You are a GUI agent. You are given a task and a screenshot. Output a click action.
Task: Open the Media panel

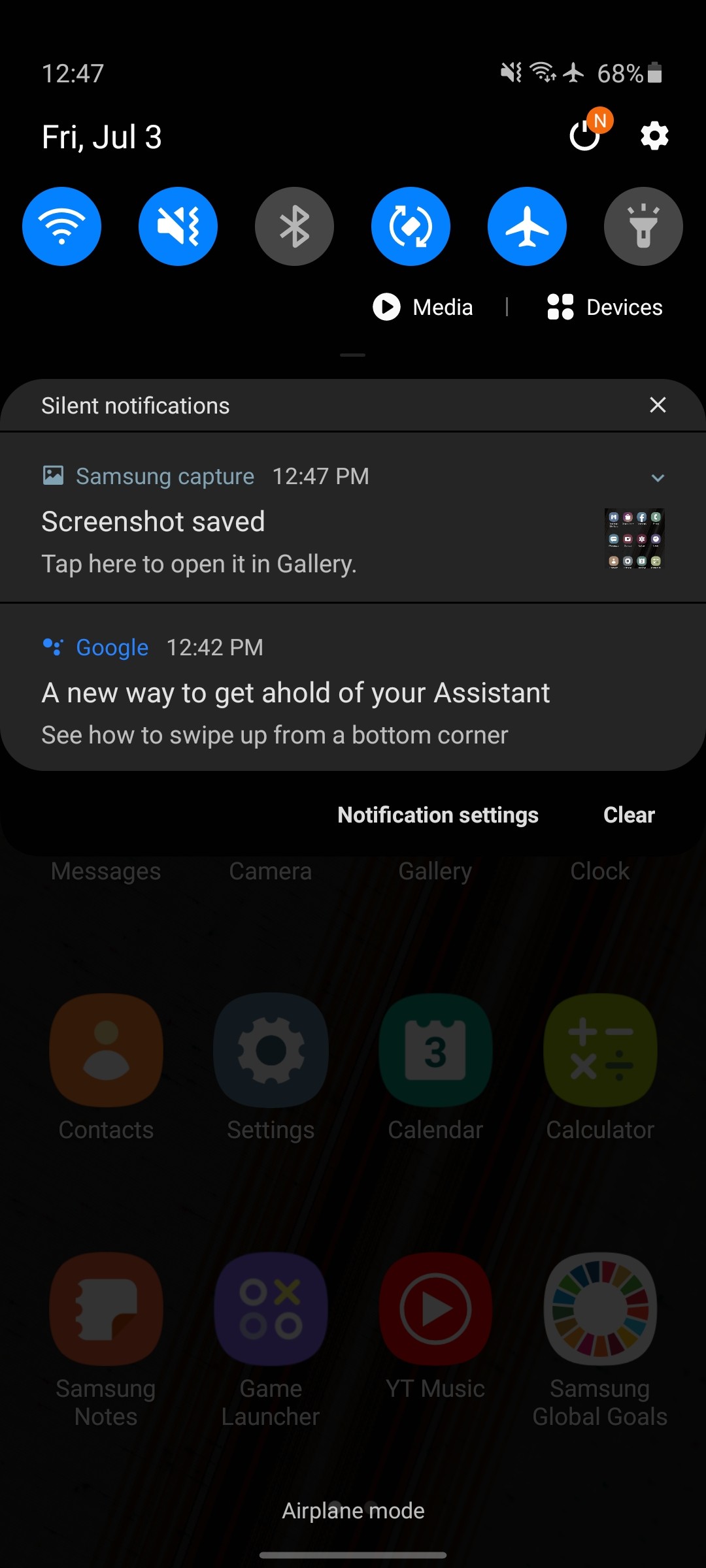423,307
